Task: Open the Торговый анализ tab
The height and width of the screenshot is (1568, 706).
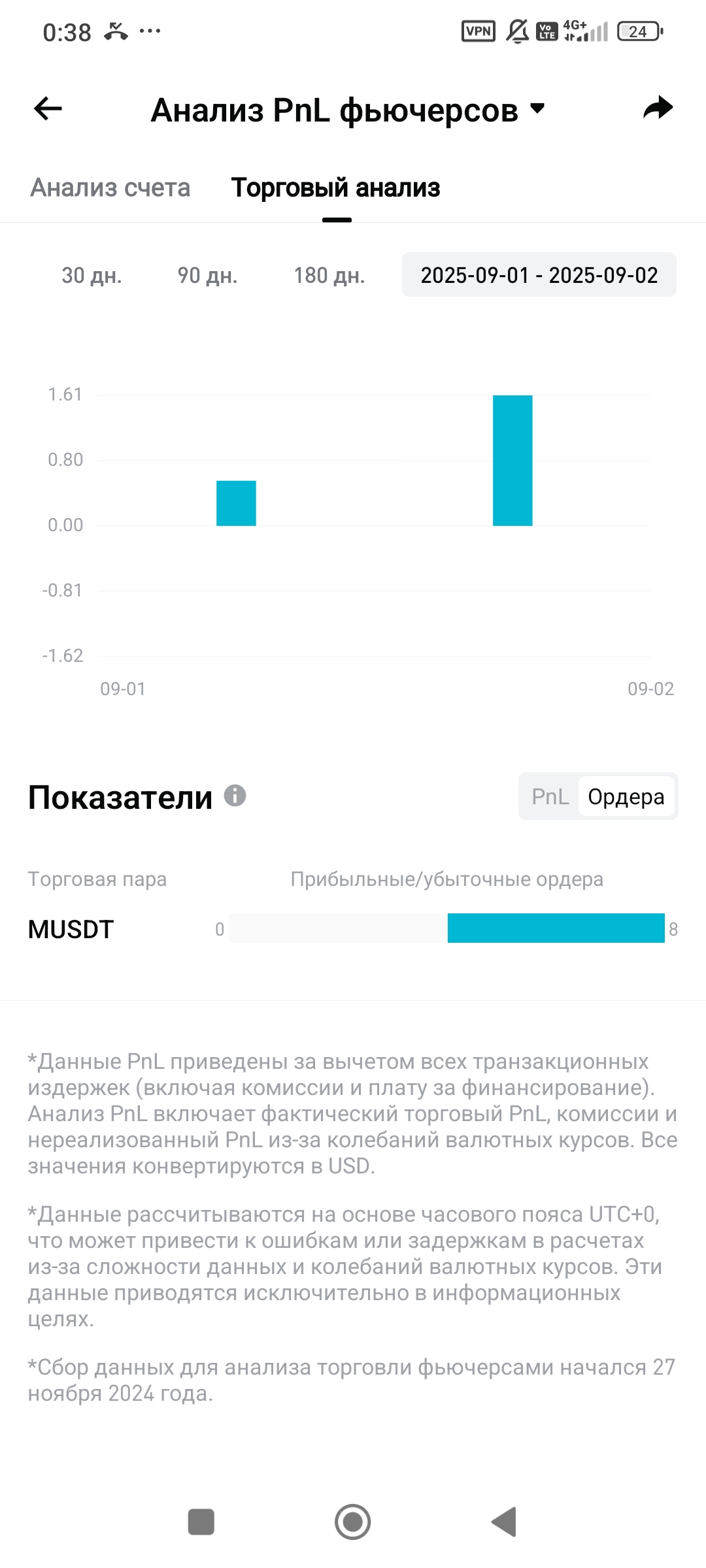Action: 336,188
